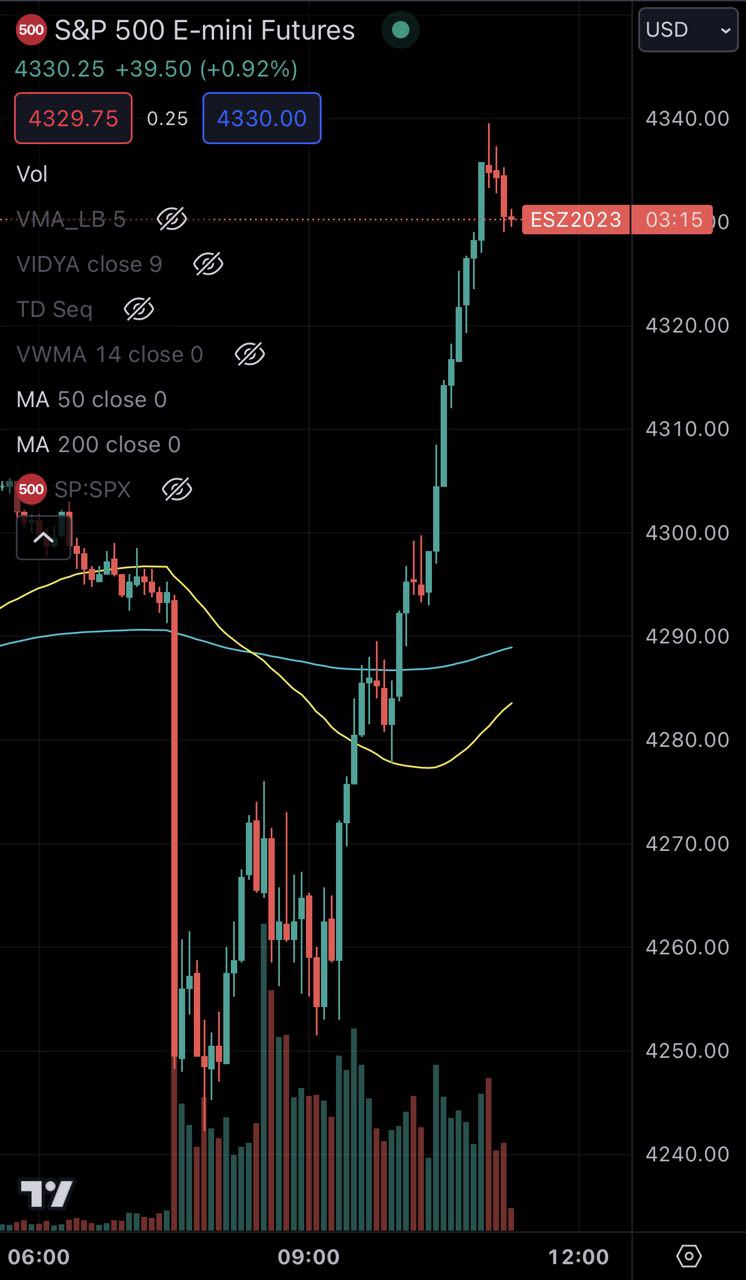
Task: Open the chart settings hexagon icon
Action: [689, 1256]
